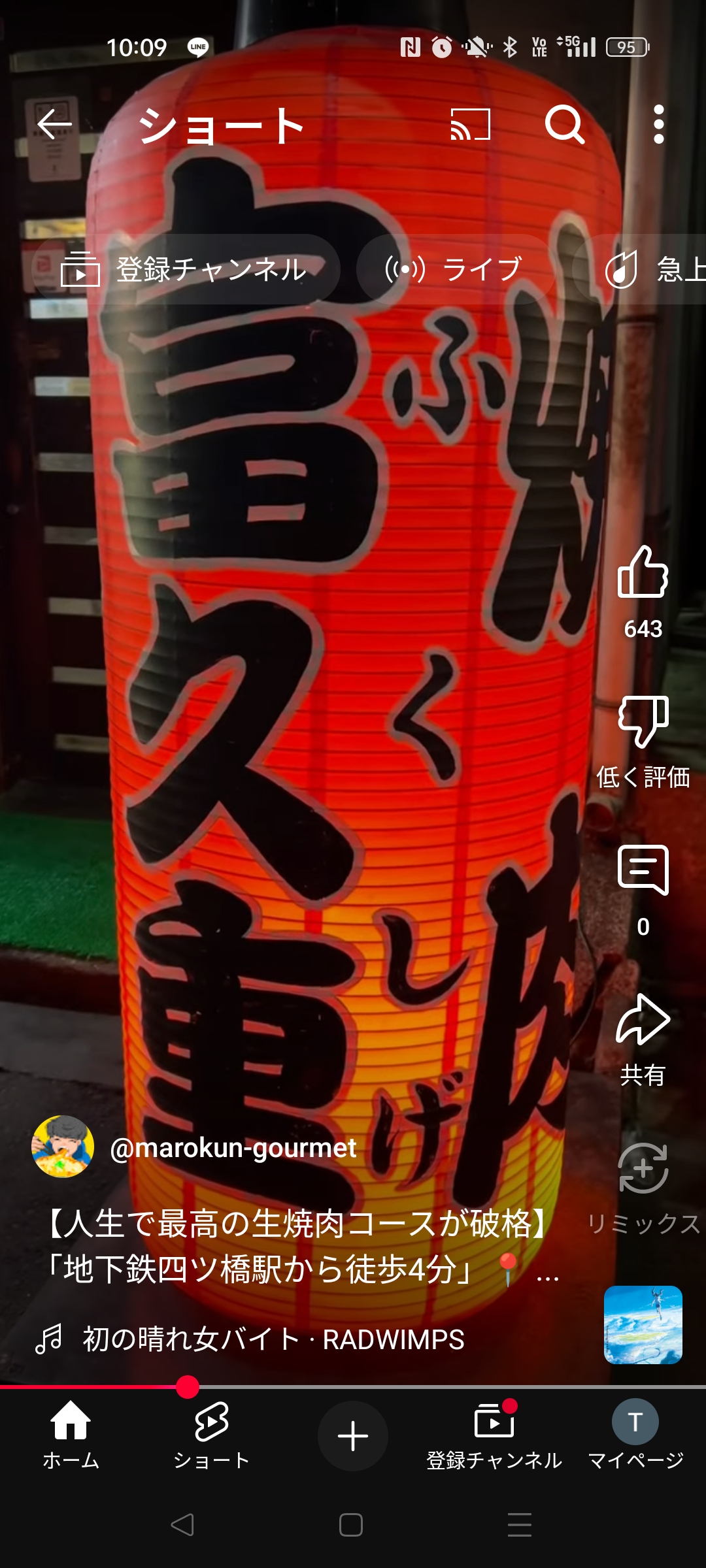Share this video via 共有

(x=643, y=1040)
